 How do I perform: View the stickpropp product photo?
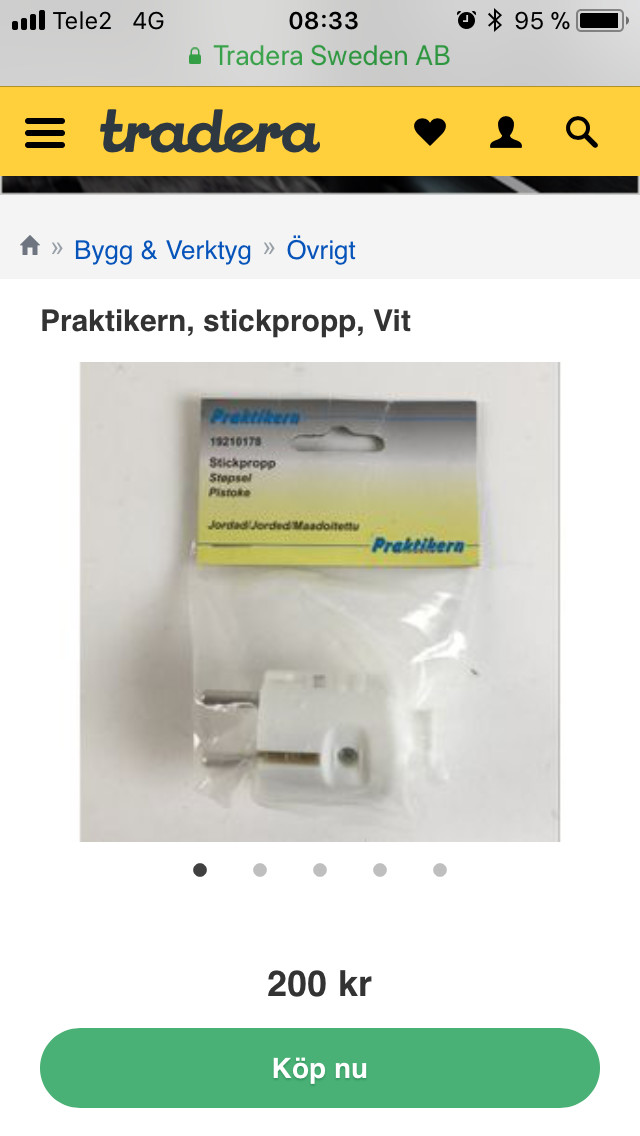tap(320, 601)
